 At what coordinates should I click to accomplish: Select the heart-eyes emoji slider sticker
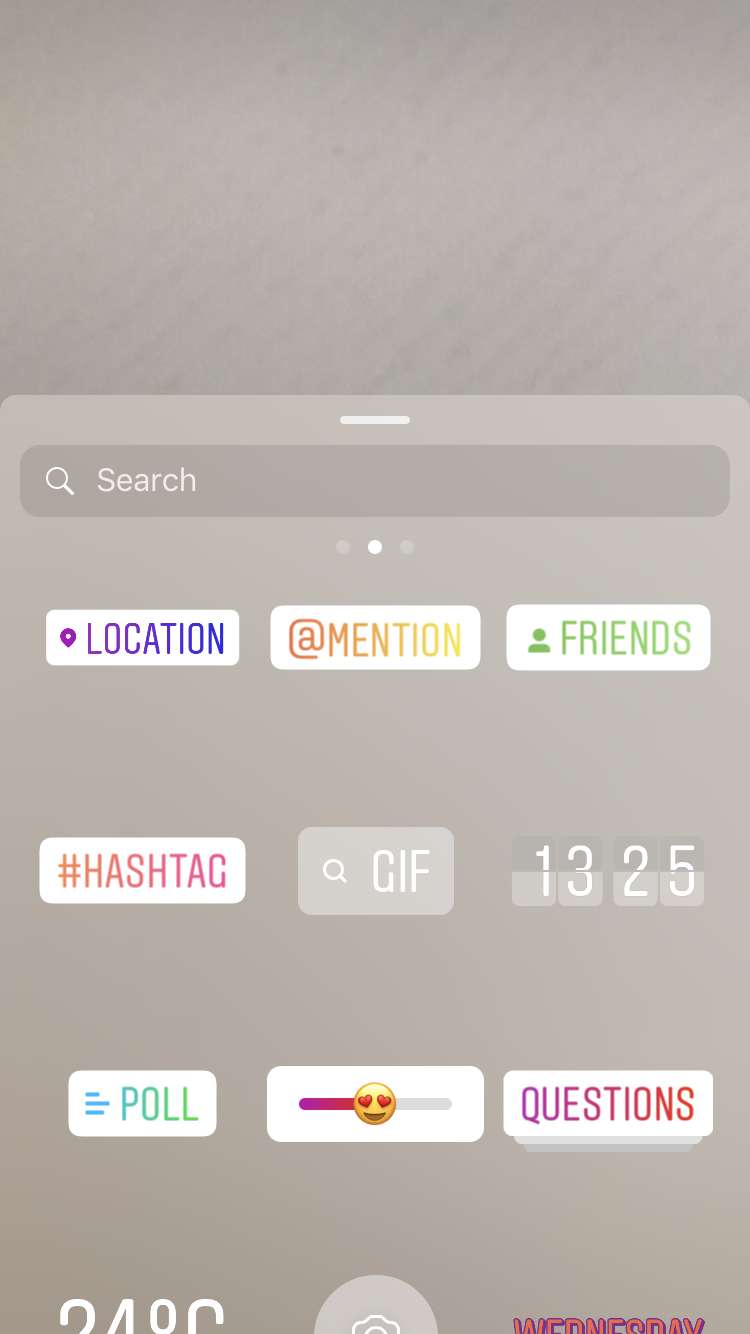point(375,1104)
